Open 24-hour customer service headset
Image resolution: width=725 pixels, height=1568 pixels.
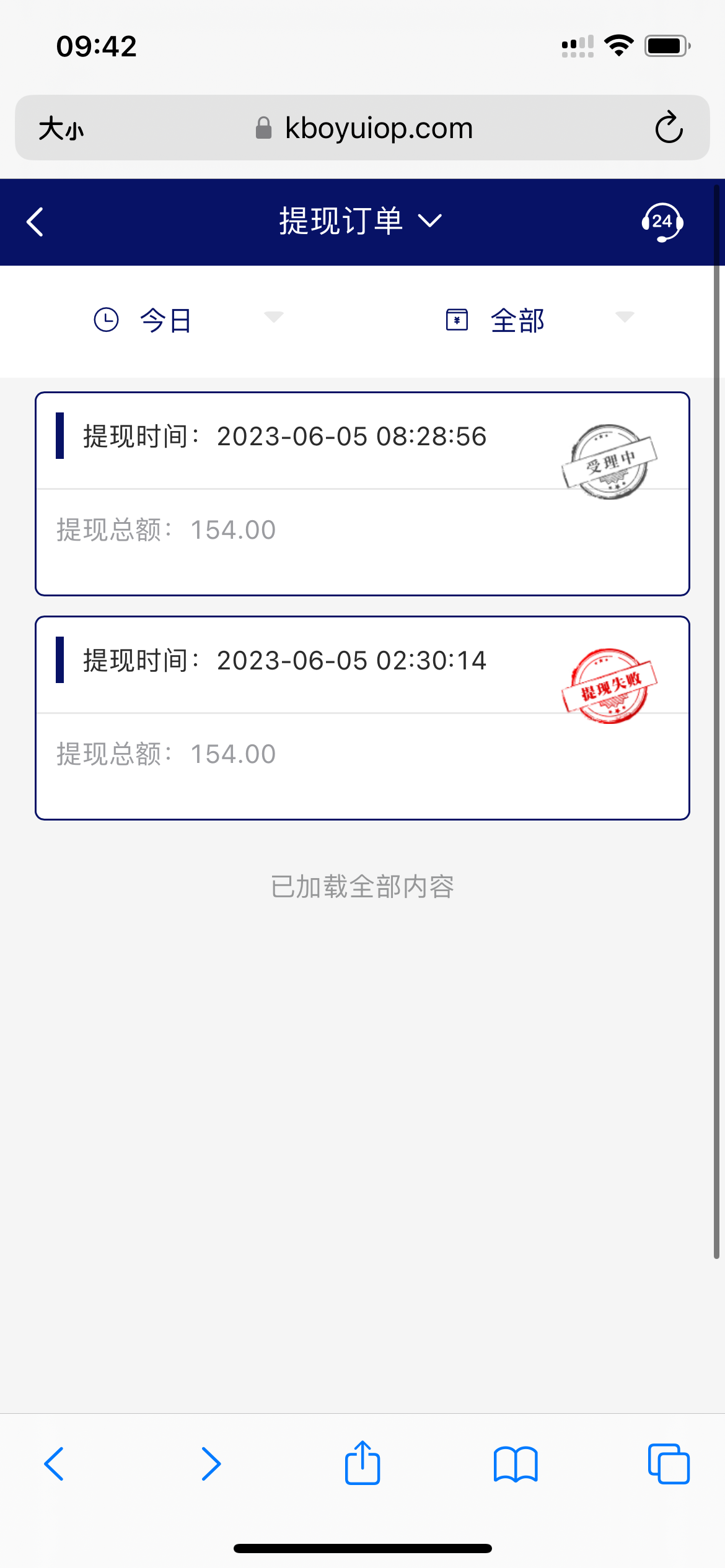tap(662, 222)
